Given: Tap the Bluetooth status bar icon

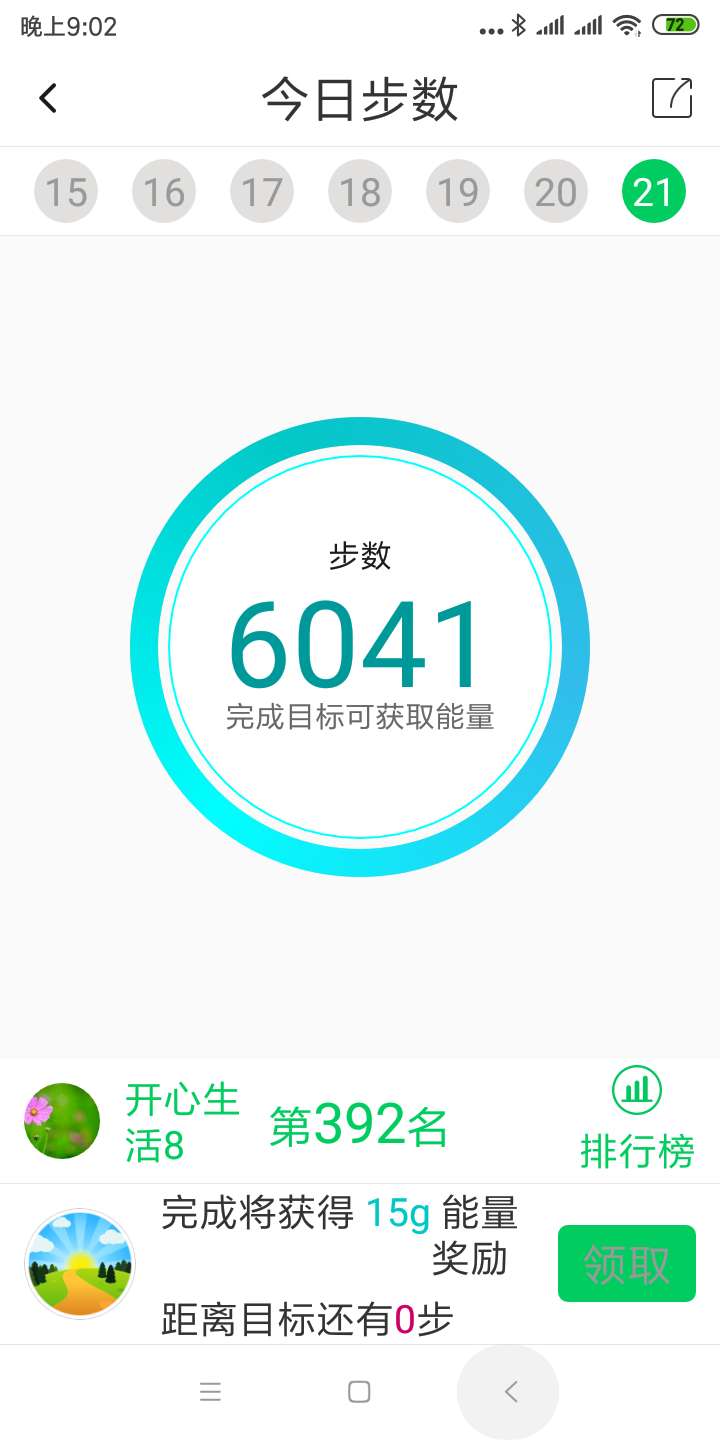Looking at the screenshot, I should 520,26.
